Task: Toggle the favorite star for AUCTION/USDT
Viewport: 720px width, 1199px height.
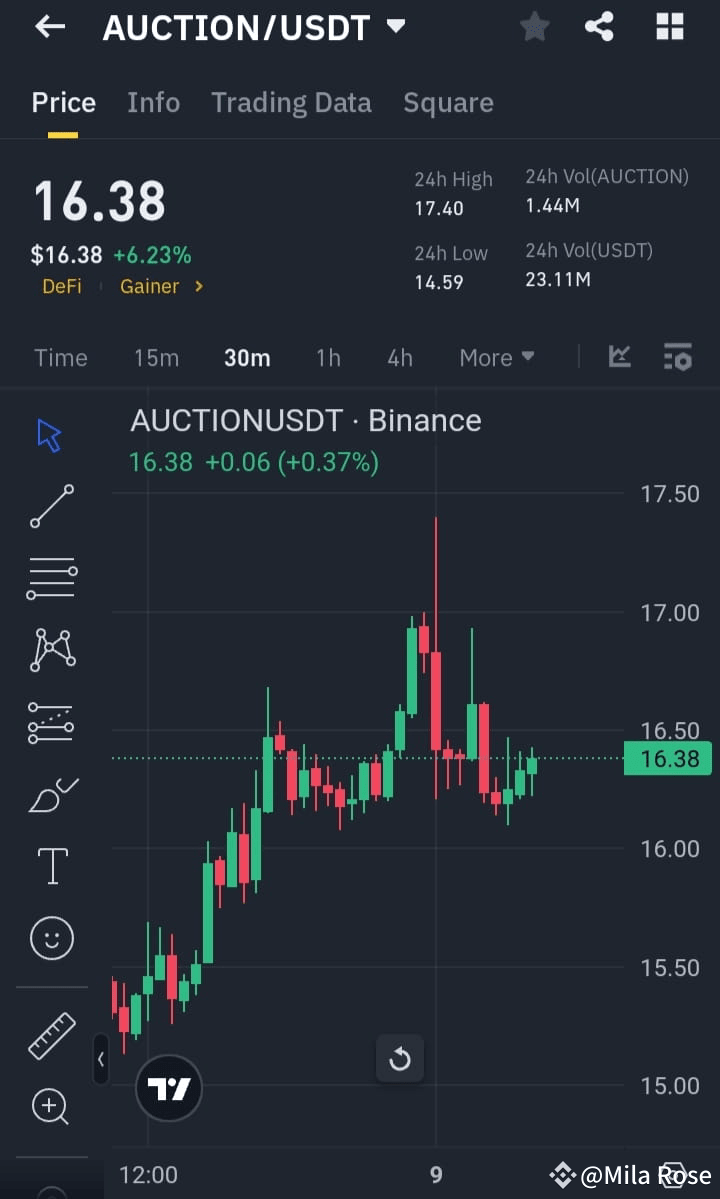Action: [533, 27]
